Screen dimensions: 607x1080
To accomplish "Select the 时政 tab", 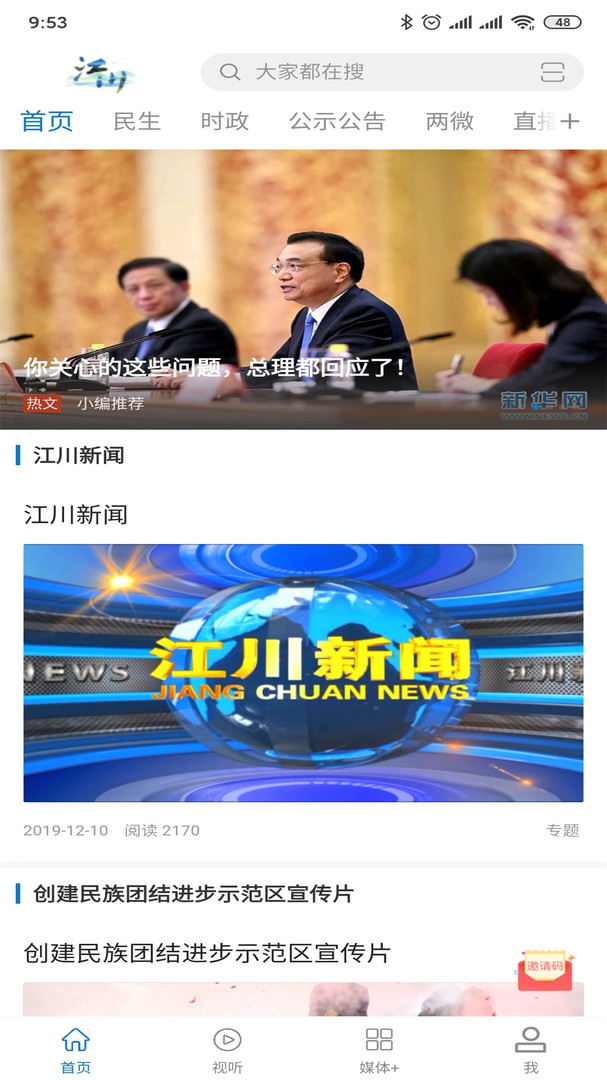I will pyautogui.click(x=225, y=122).
